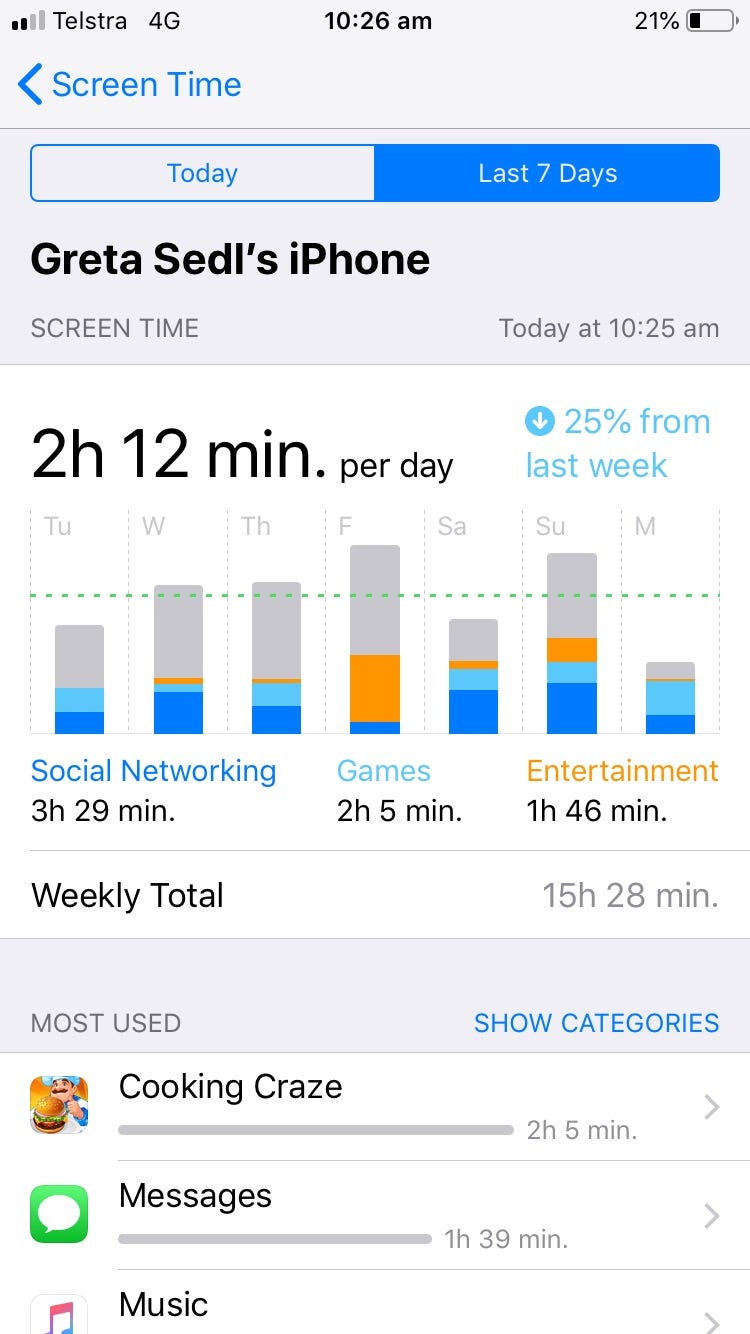The height and width of the screenshot is (1334, 750).
Task: Select the Last 7 Days tab
Action: tap(547, 173)
